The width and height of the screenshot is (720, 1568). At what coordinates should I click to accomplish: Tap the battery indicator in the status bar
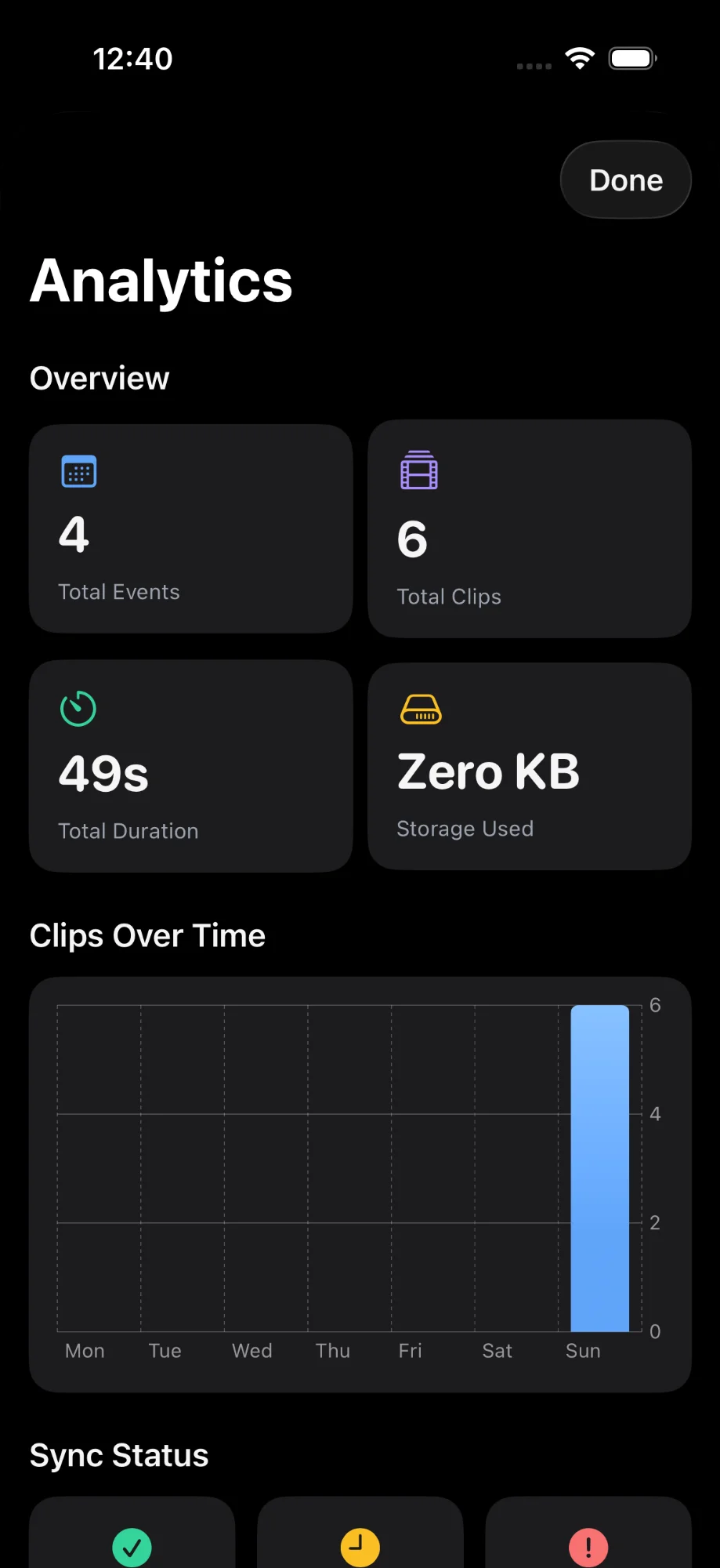coord(632,58)
